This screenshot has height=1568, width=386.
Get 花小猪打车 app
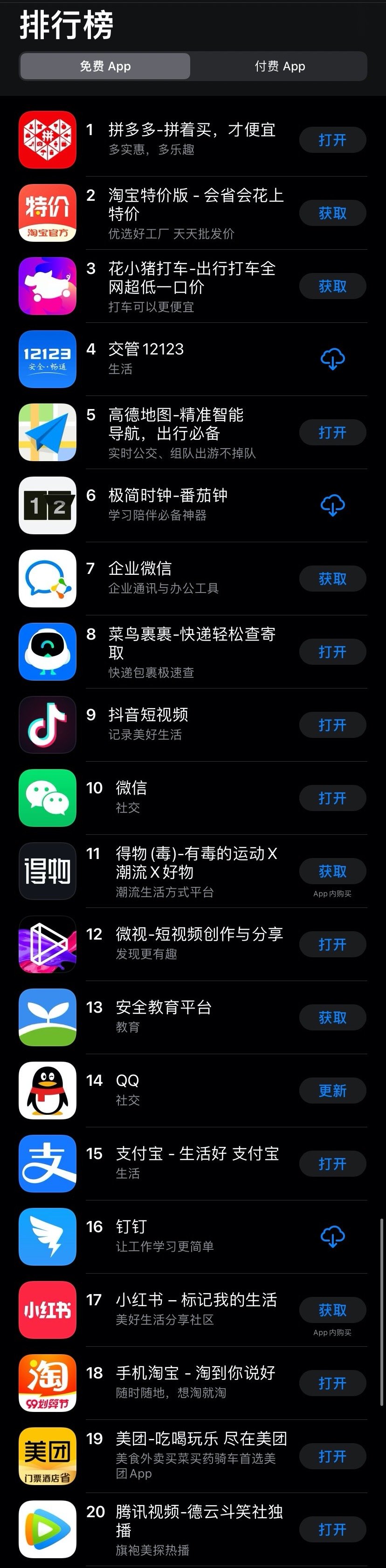332,286
